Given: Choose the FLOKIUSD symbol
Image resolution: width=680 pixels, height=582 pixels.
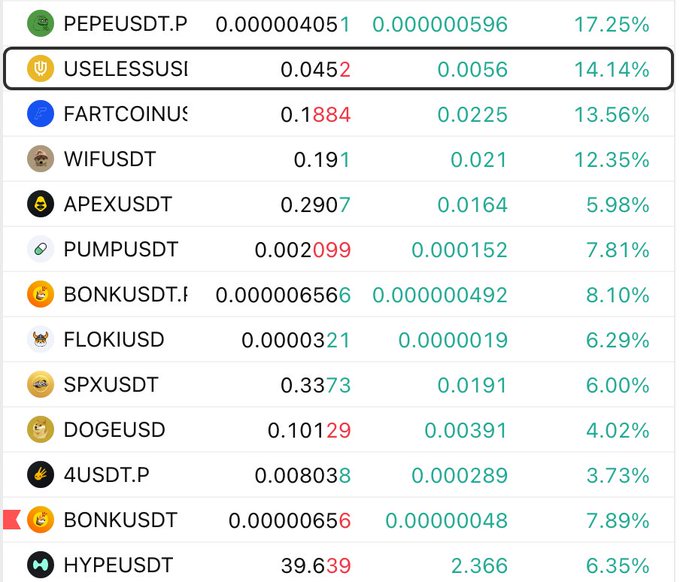Looking at the screenshot, I should (x=113, y=340).
